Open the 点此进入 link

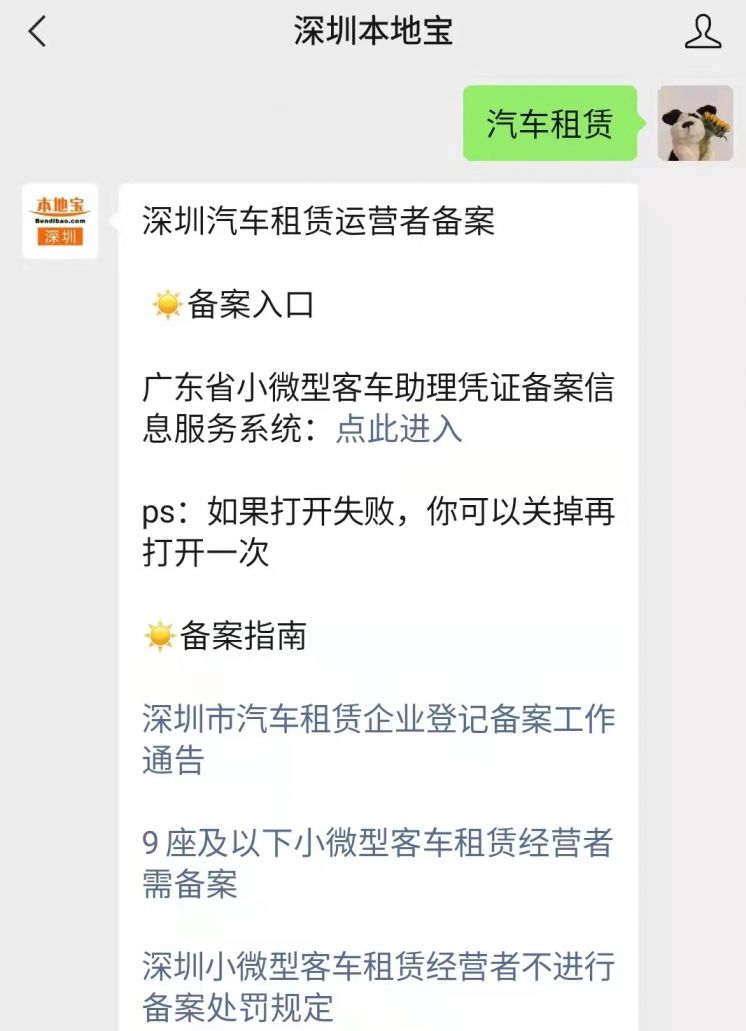[x=398, y=428]
